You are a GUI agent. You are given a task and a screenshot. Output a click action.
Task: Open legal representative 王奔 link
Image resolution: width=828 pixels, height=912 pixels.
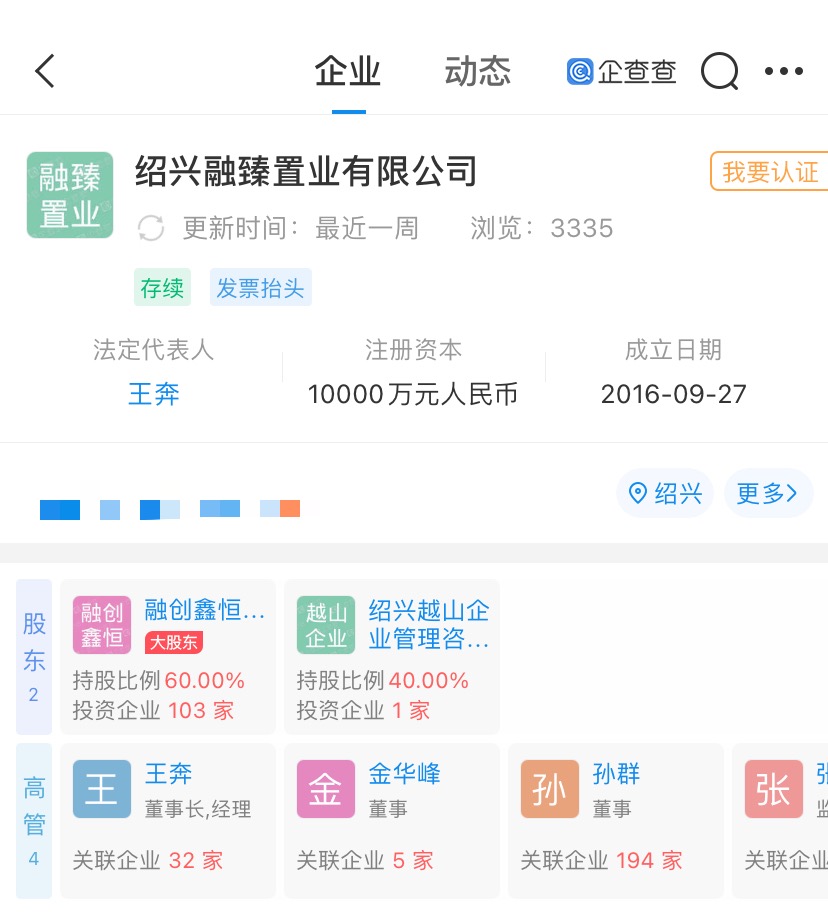point(154,394)
